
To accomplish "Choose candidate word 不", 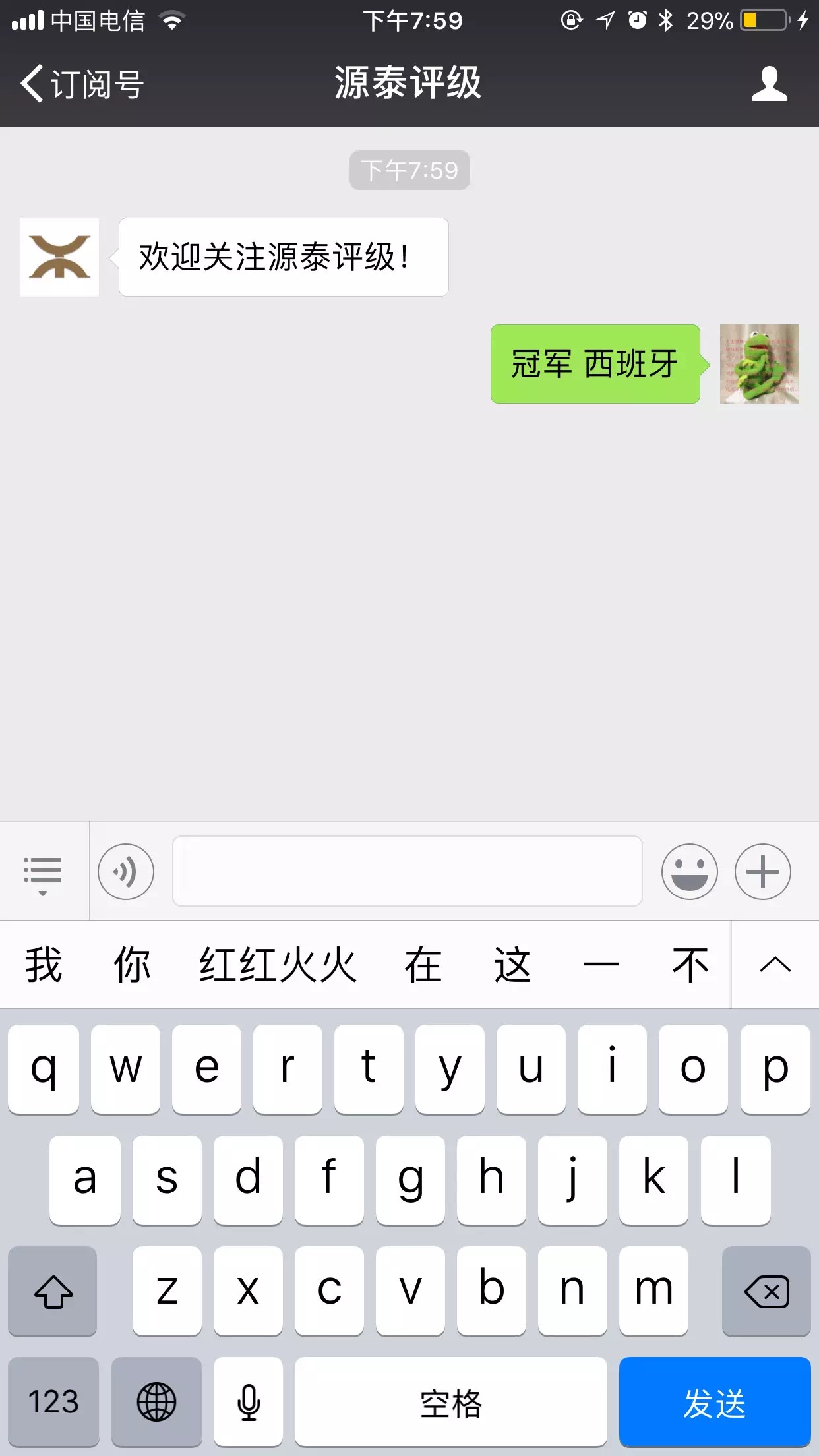I will pos(690,965).
